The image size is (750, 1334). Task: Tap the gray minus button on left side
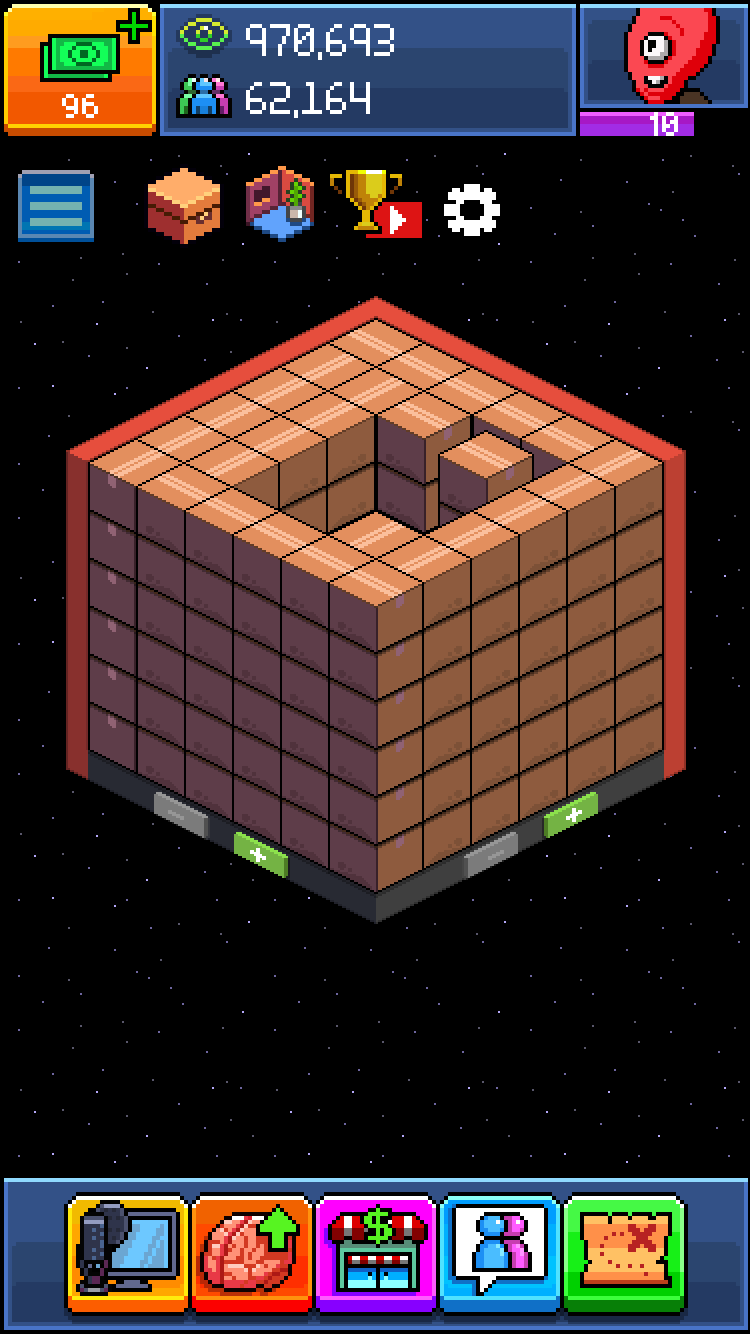(x=181, y=814)
